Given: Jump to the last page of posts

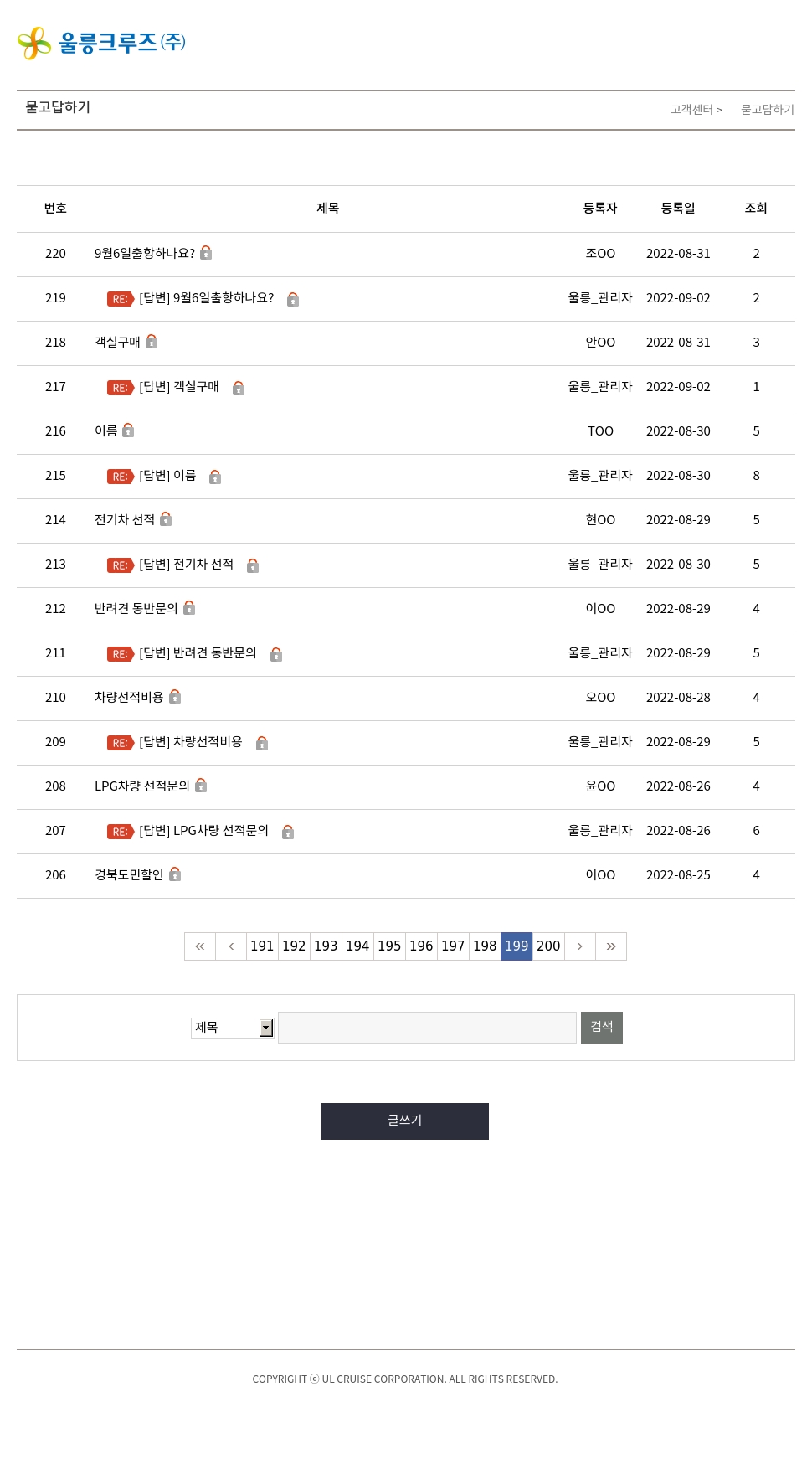Looking at the screenshot, I should 611,946.
